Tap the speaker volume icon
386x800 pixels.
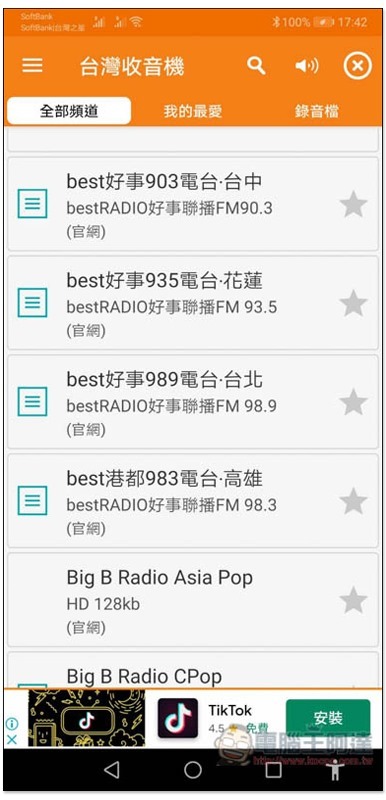306,66
